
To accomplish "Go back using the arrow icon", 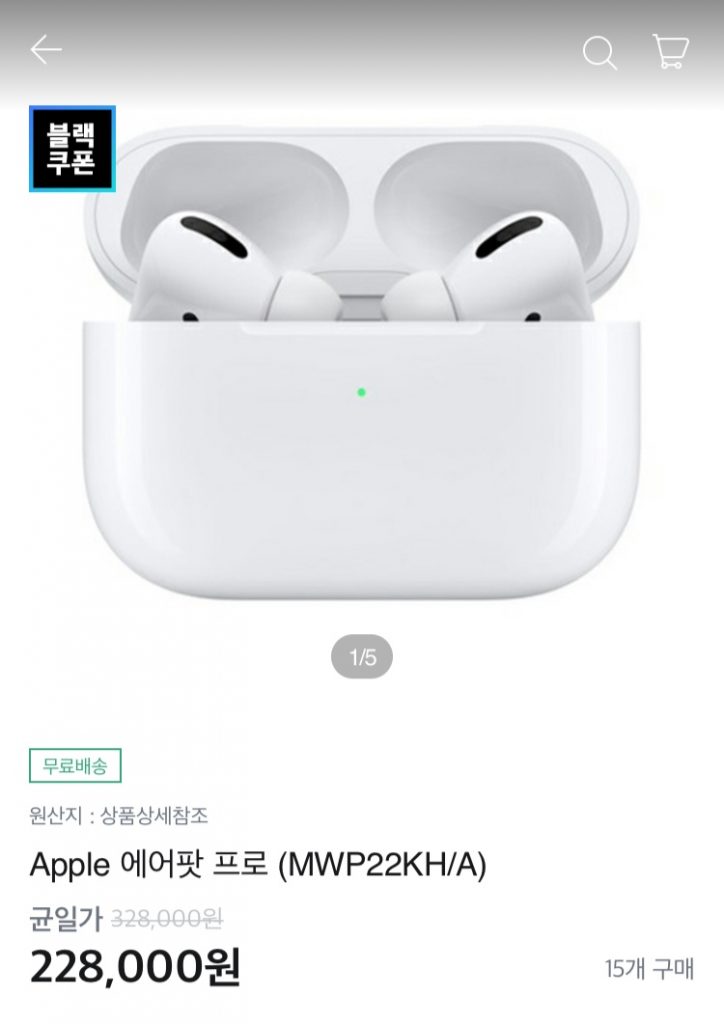I will click(46, 50).
